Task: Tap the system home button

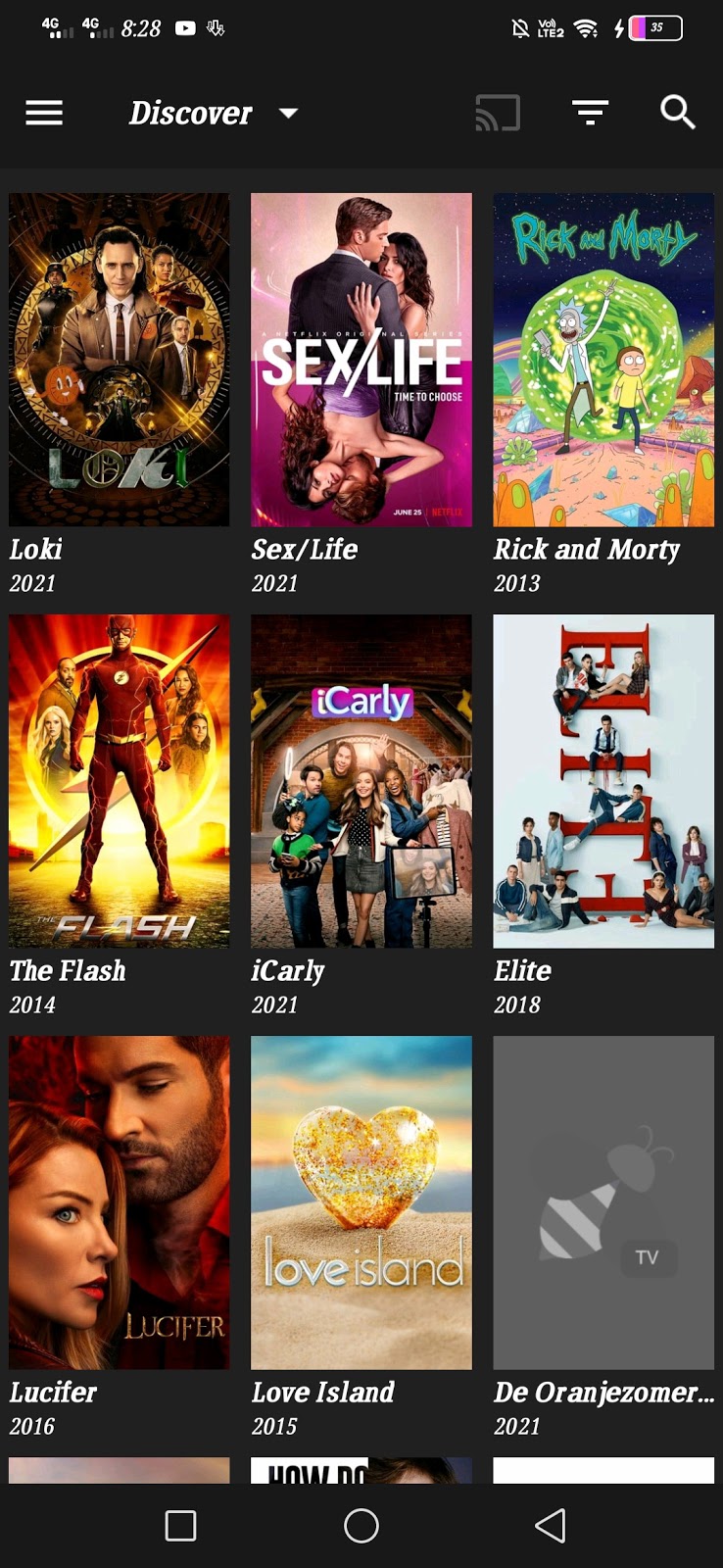Action: pyautogui.click(x=361, y=1526)
